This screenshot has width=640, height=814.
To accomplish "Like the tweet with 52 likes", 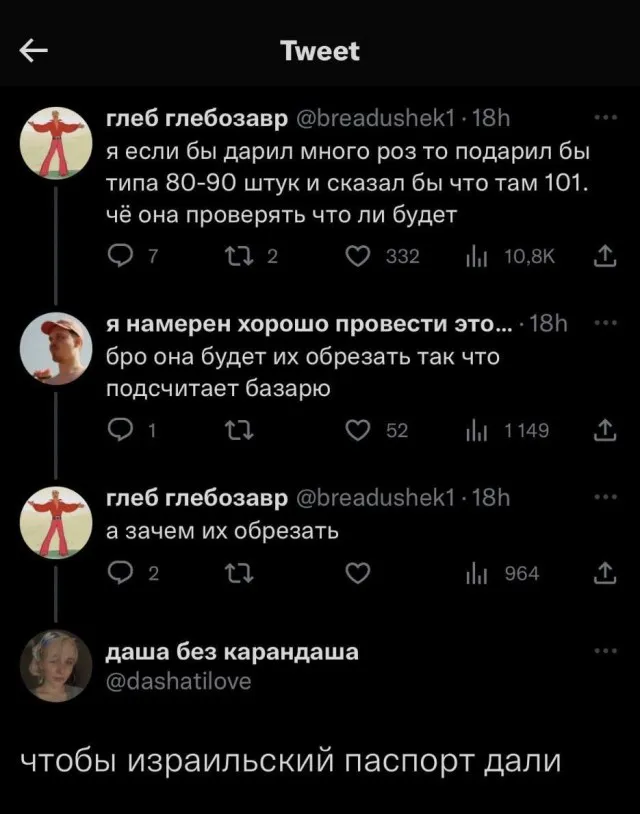I will [357, 431].
